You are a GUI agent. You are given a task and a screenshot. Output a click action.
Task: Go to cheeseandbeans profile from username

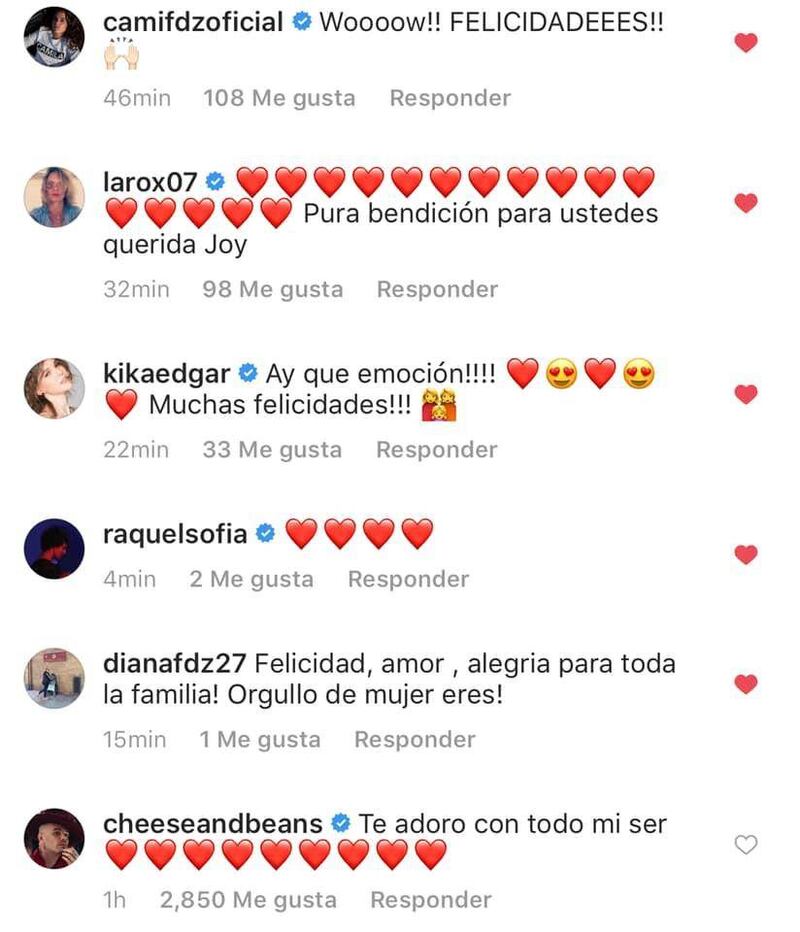pyautogui.click(x=213, y=824)
